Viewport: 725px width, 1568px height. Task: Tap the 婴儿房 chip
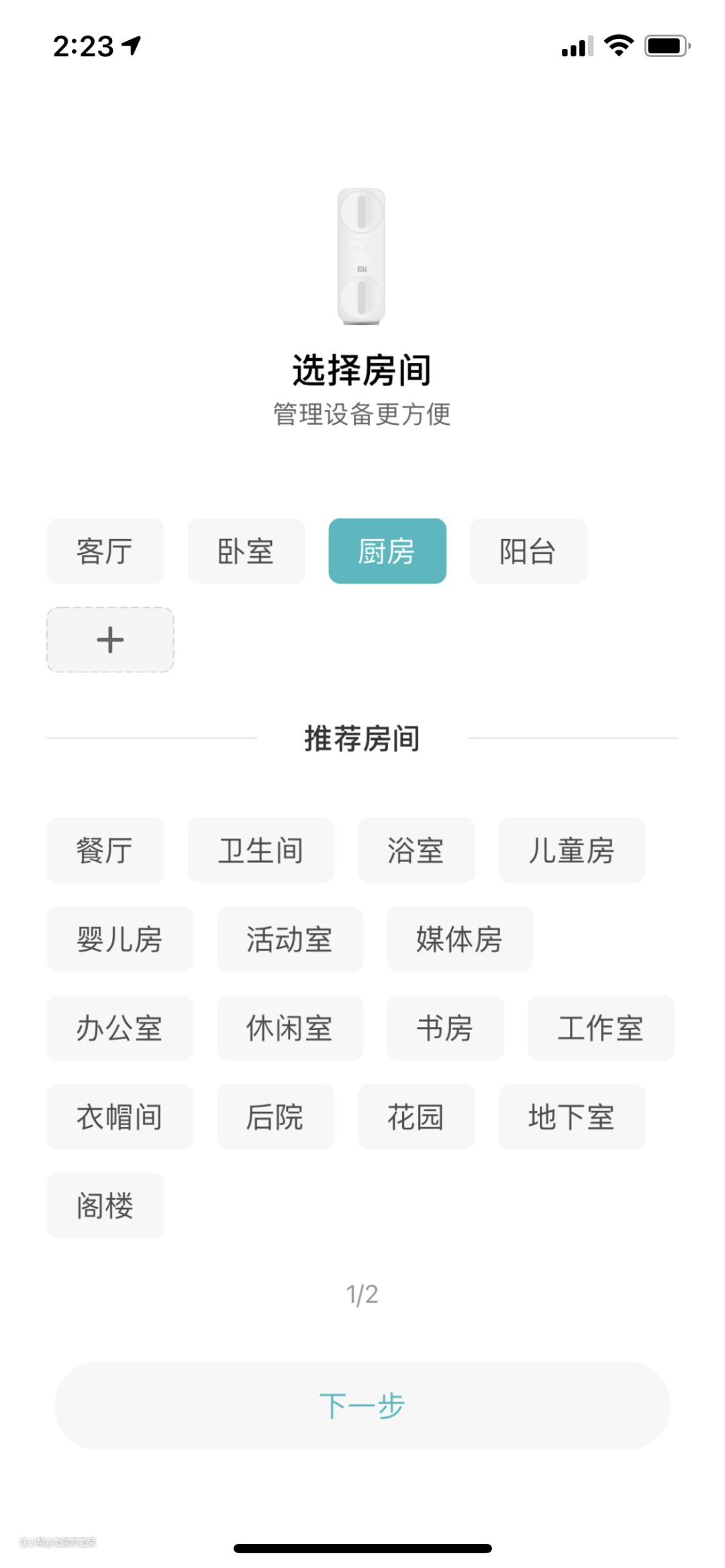click(119, 939)
